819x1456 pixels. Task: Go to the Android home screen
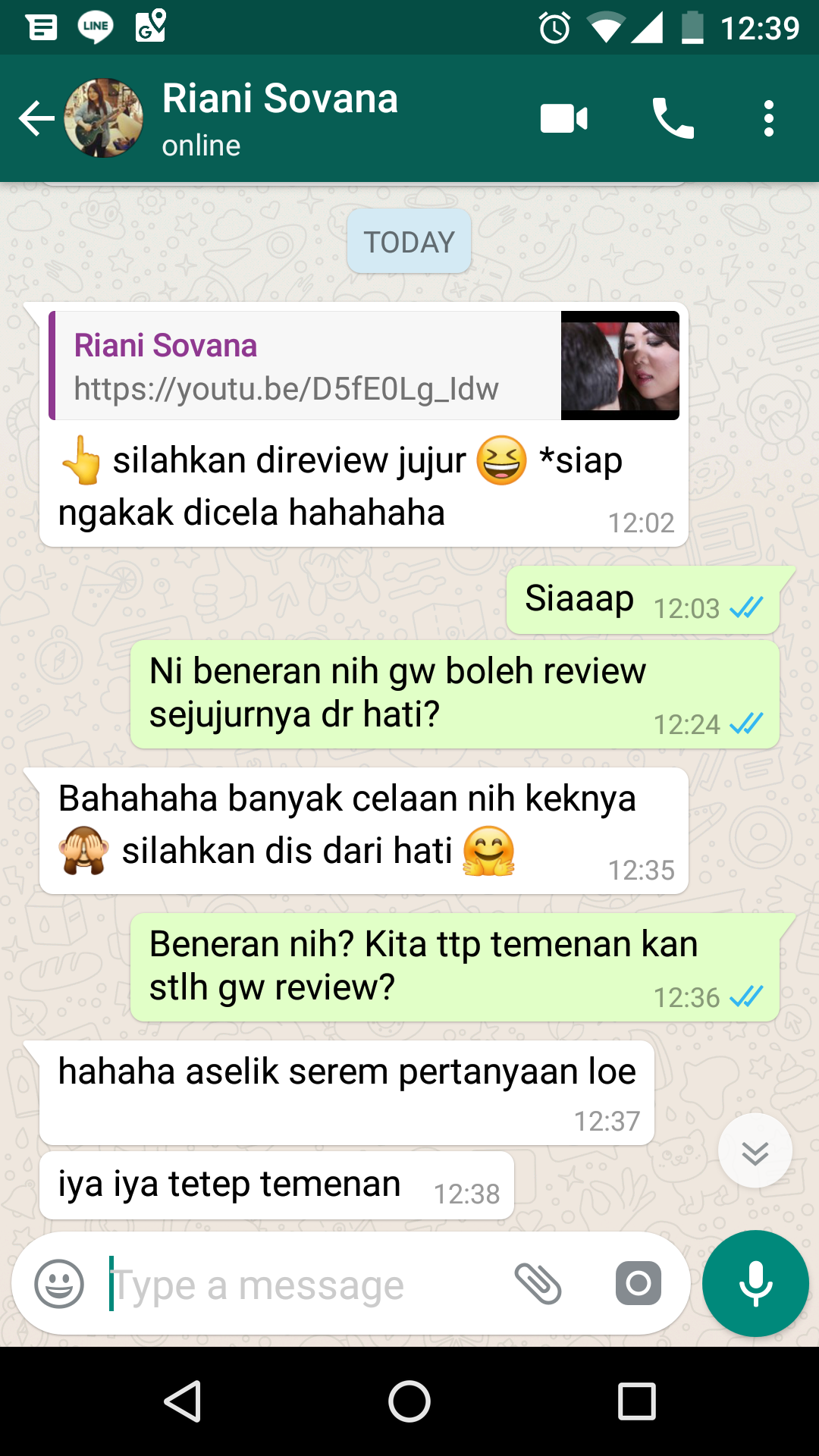click(x=409, y=1401)
